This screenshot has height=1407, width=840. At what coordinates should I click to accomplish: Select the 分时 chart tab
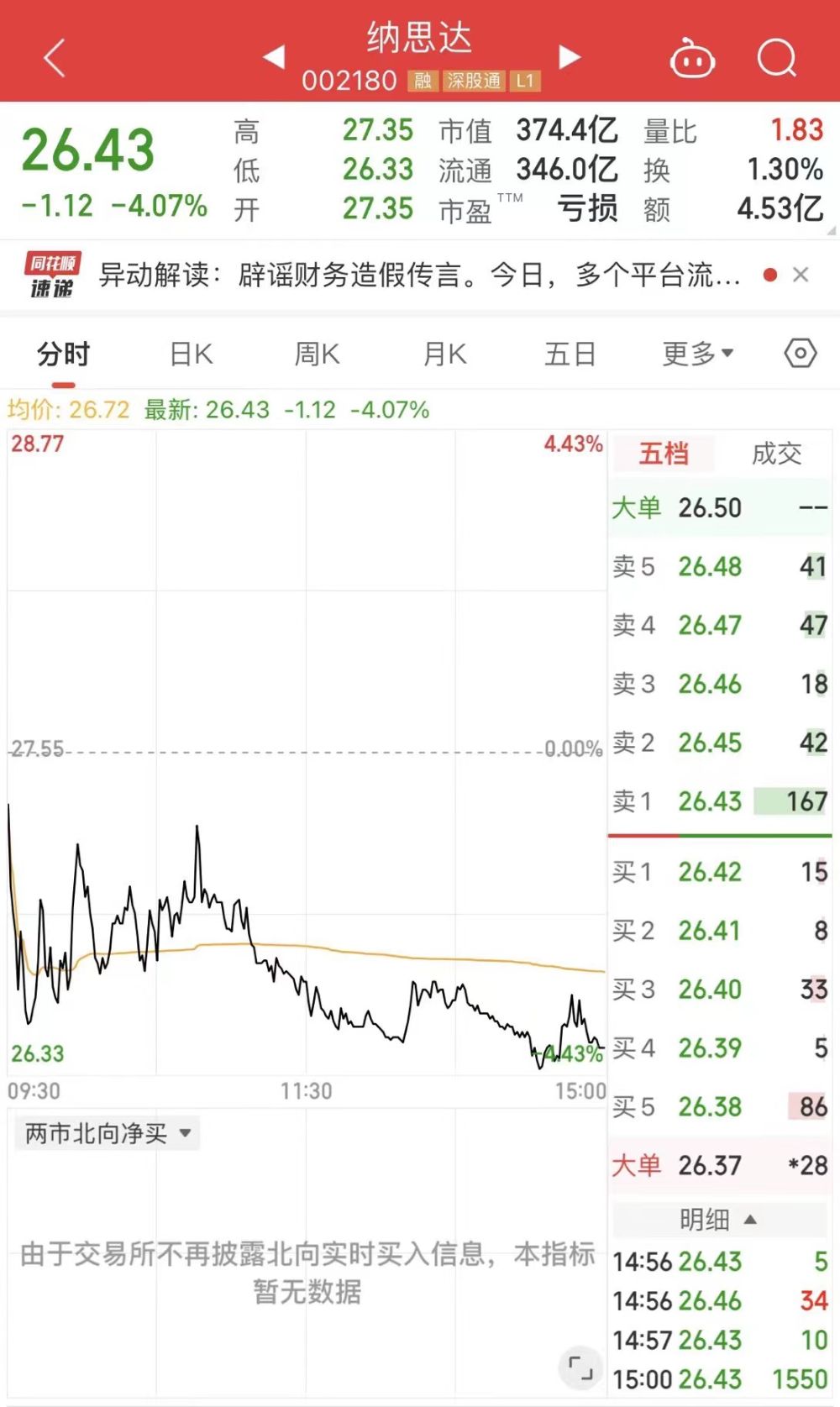[63, 354]
